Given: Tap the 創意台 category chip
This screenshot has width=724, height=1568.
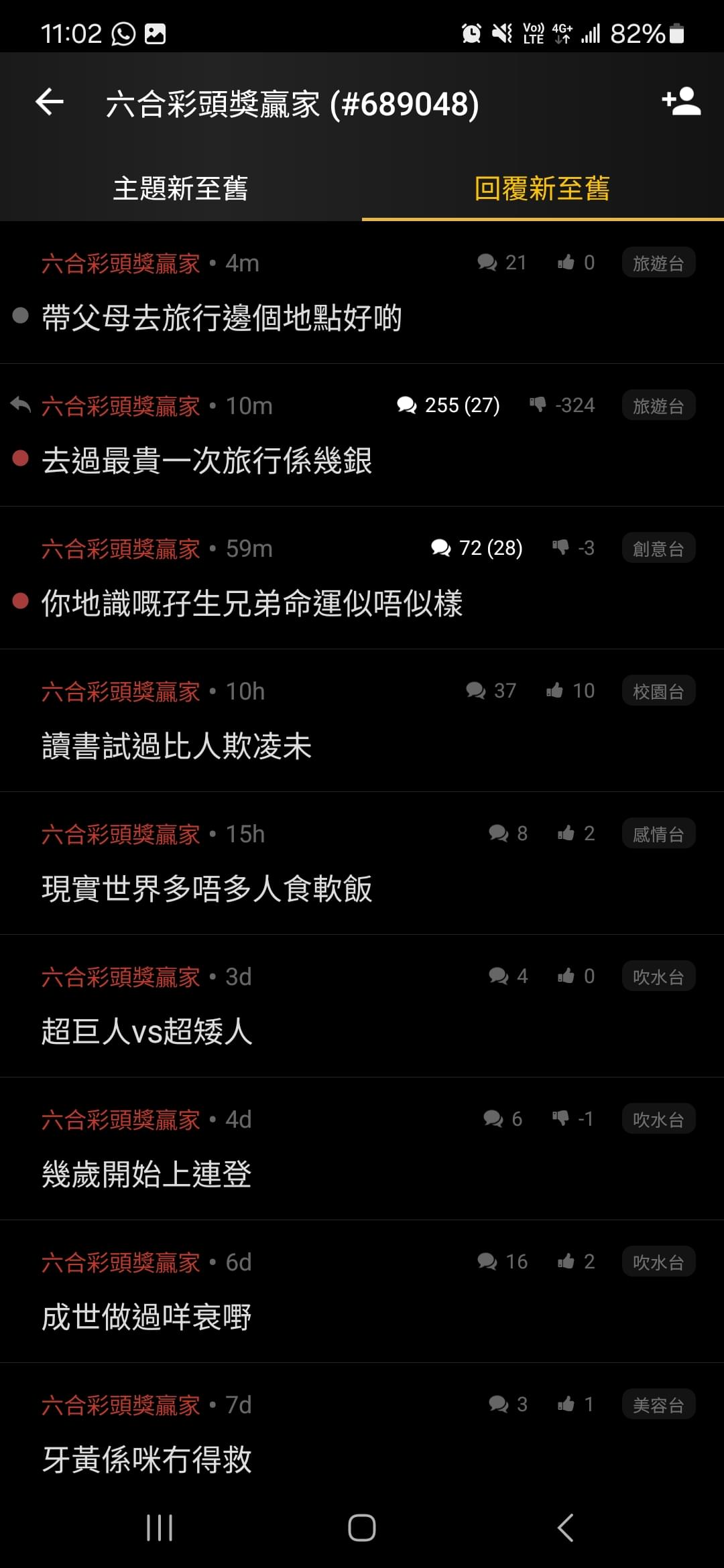Looking at the screenshot, I should point(658,548).
